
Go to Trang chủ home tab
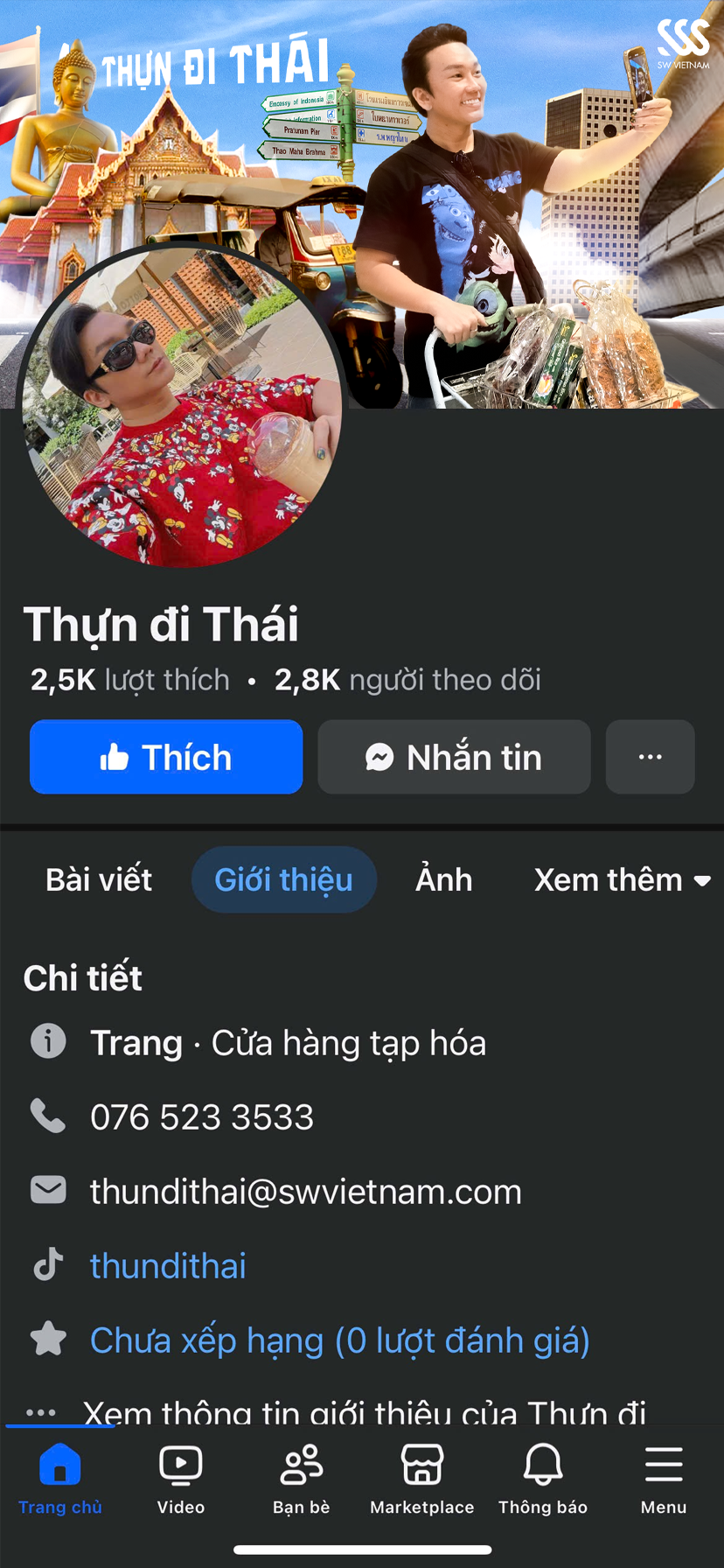pyautogui.click(x=60, y=1480)
